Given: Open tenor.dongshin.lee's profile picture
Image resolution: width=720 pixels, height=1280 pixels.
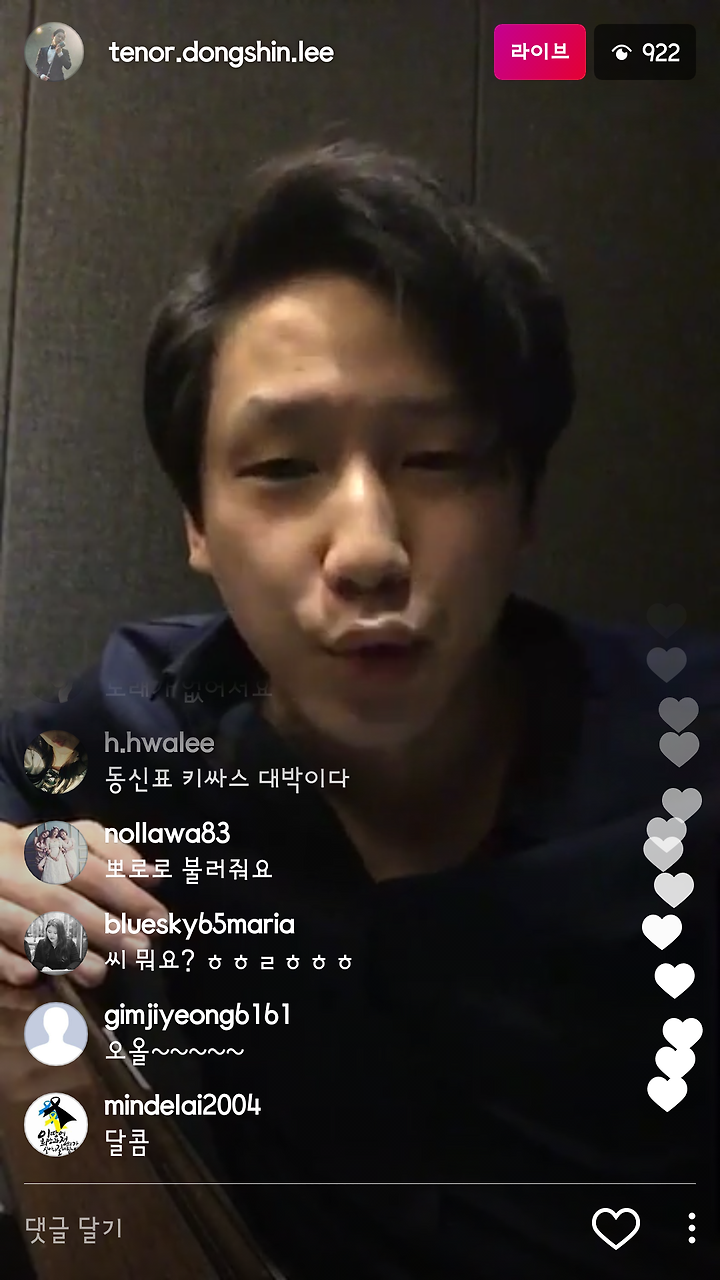Looking at the screenshot, I should (54, 52).
